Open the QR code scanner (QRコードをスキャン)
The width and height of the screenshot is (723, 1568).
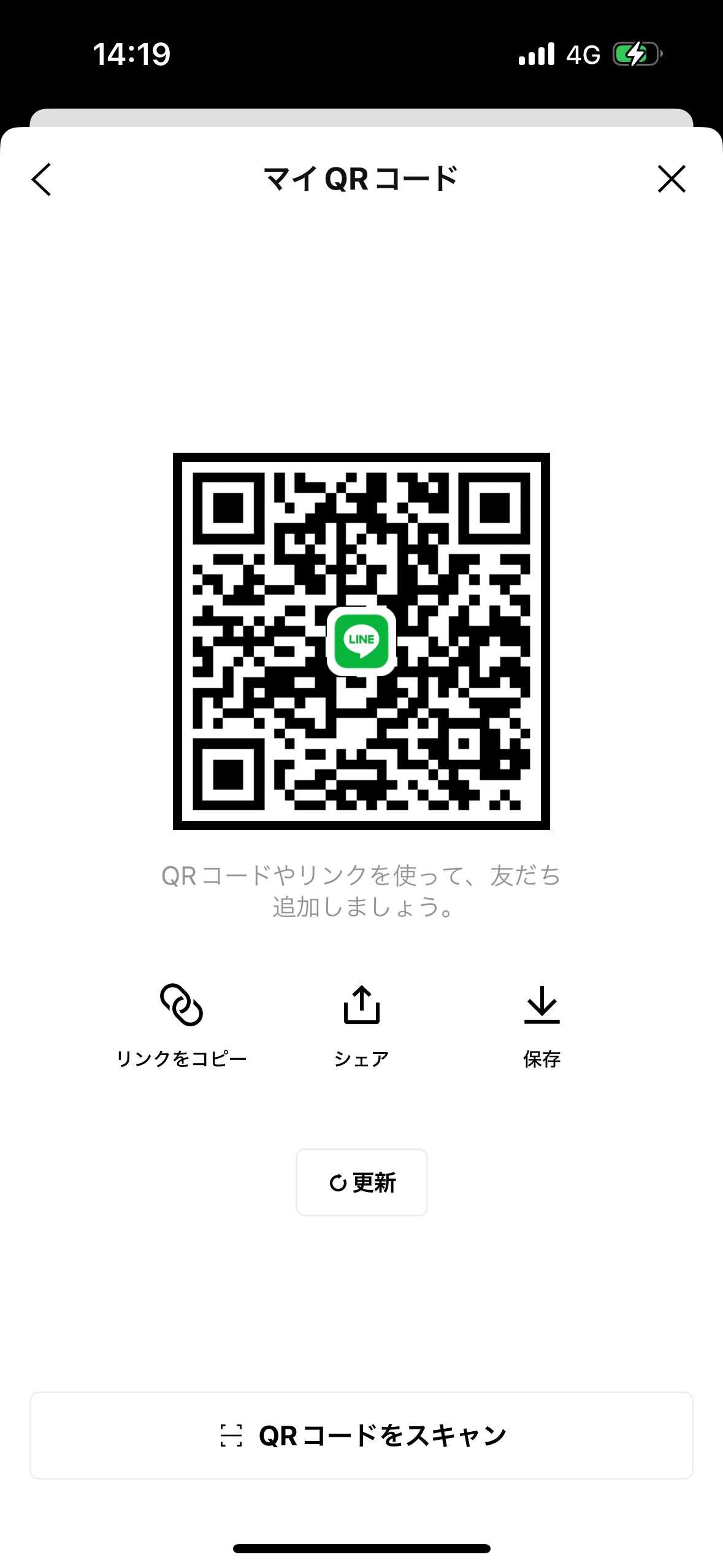361,1435
